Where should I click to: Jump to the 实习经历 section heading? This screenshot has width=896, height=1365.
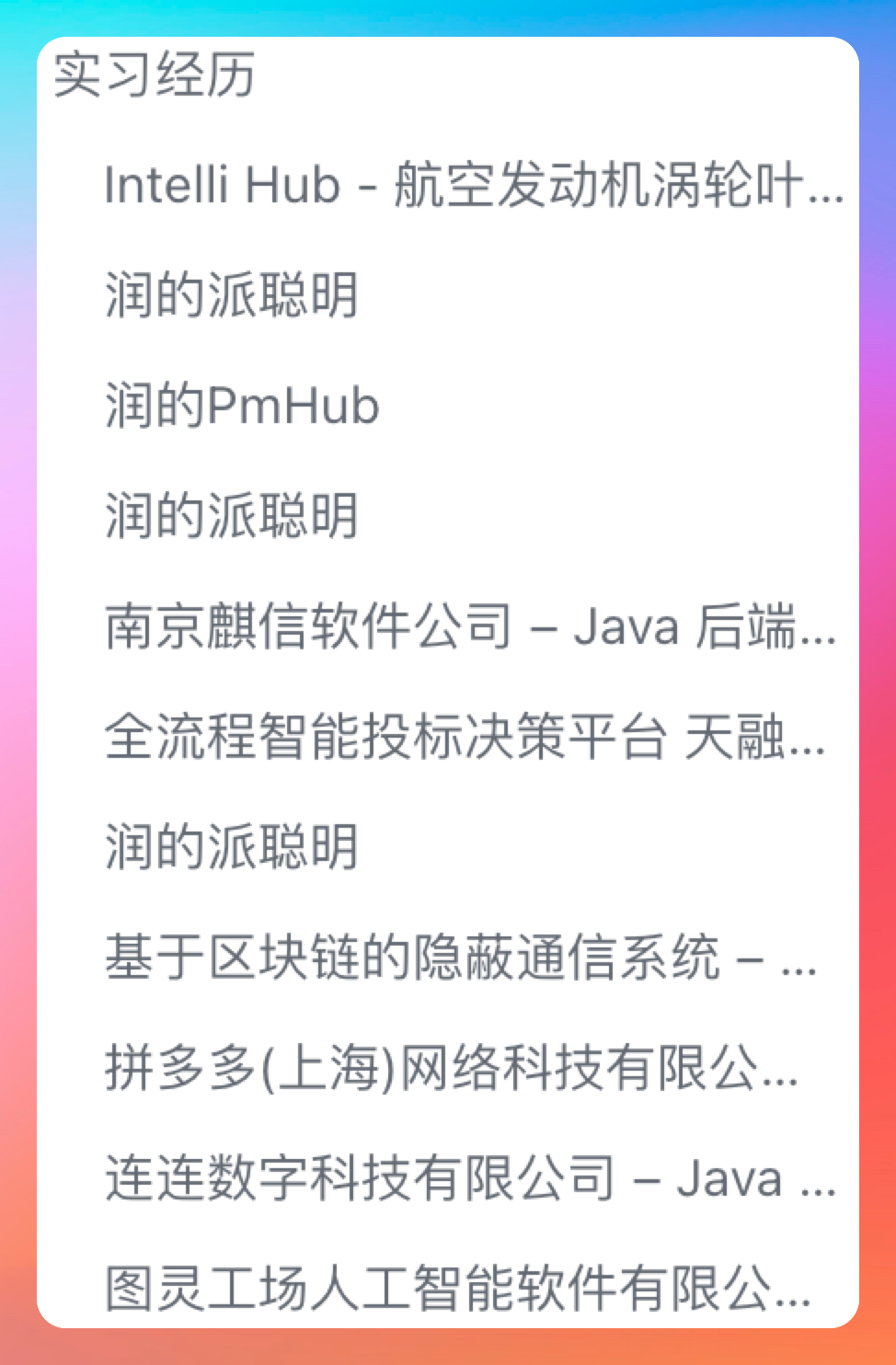click(155, 75)
